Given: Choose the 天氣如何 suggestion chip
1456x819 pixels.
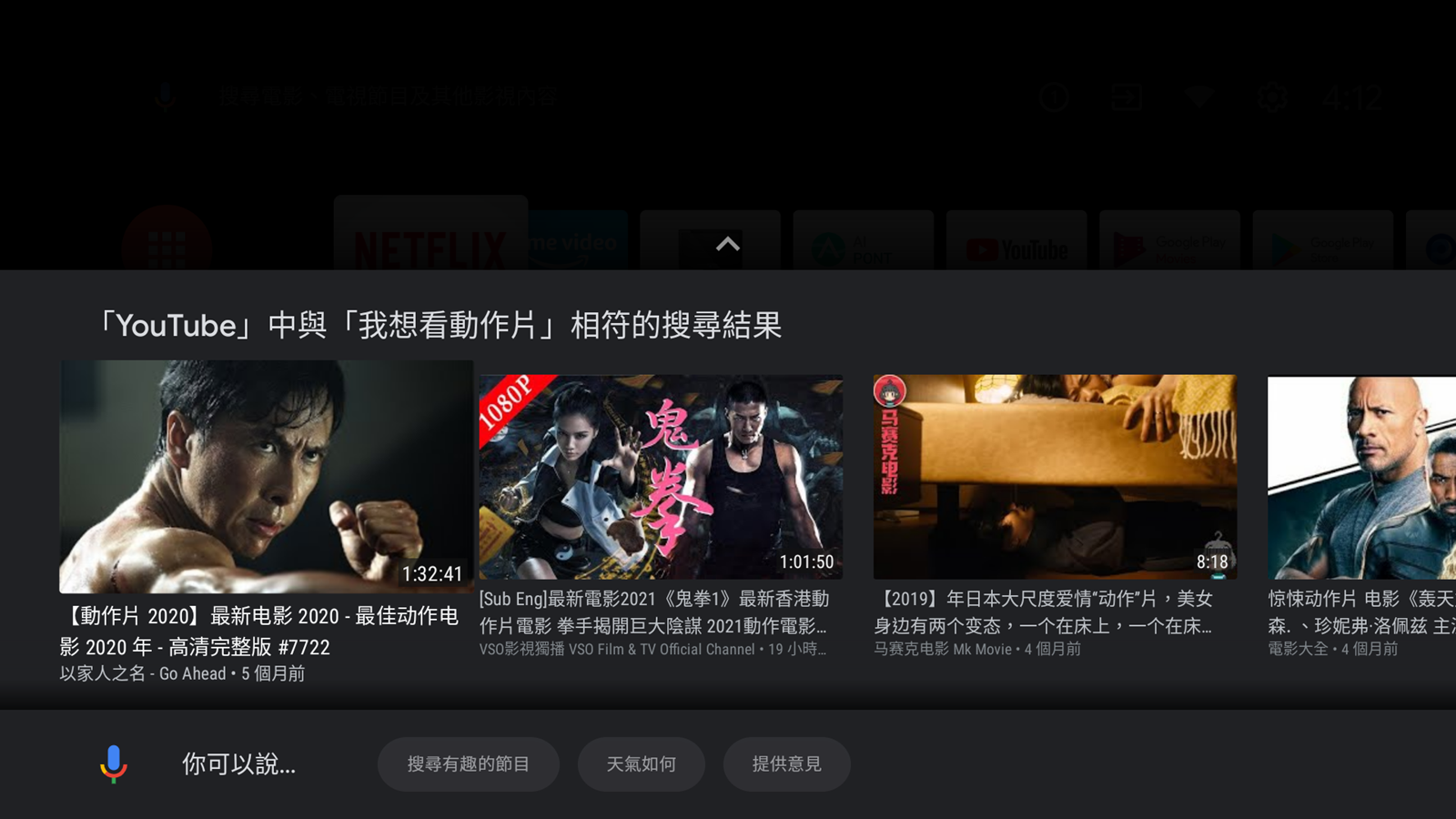Looking at the screenshot, I should point(641,764).
